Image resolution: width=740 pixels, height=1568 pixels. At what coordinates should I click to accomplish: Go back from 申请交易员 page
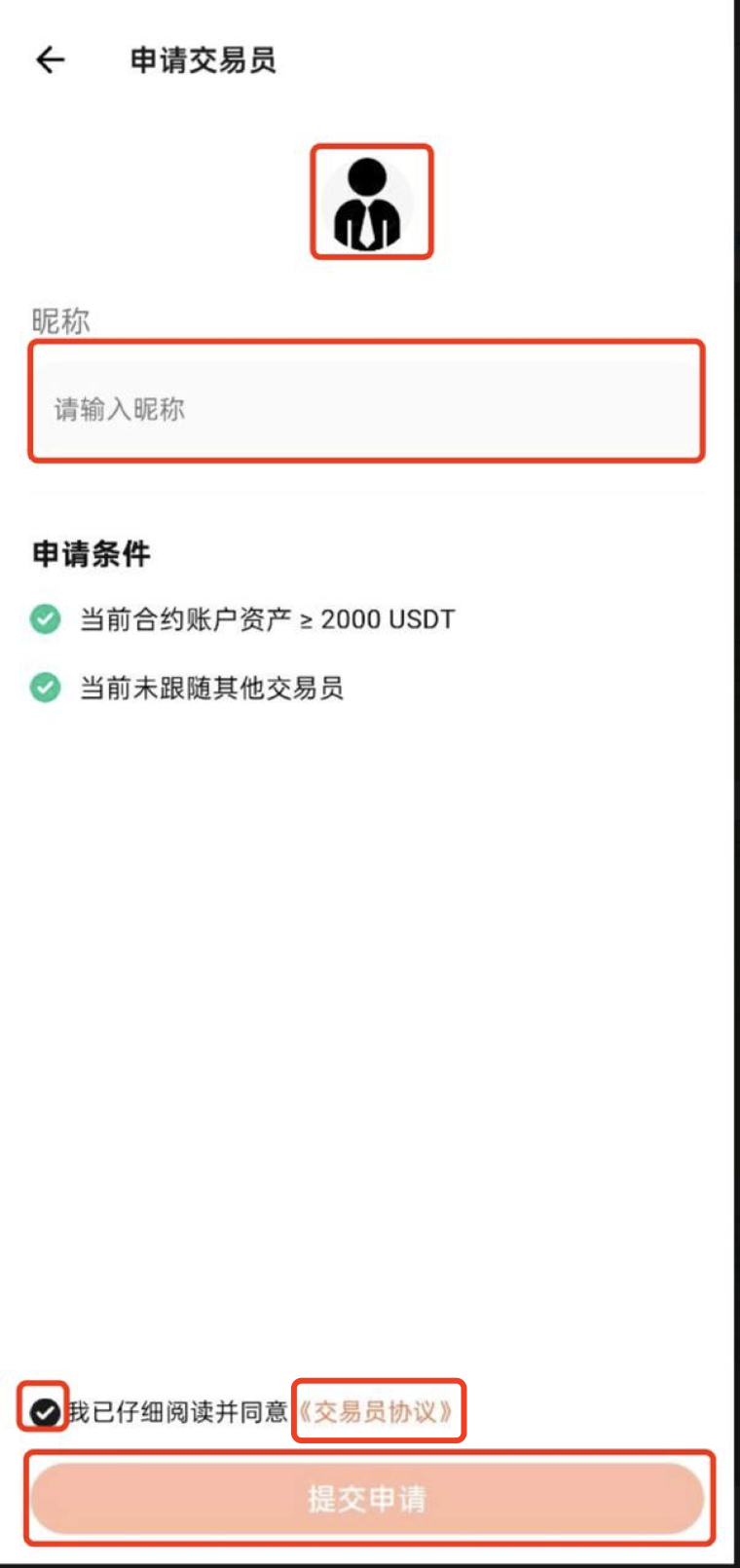tap(50, 60)
